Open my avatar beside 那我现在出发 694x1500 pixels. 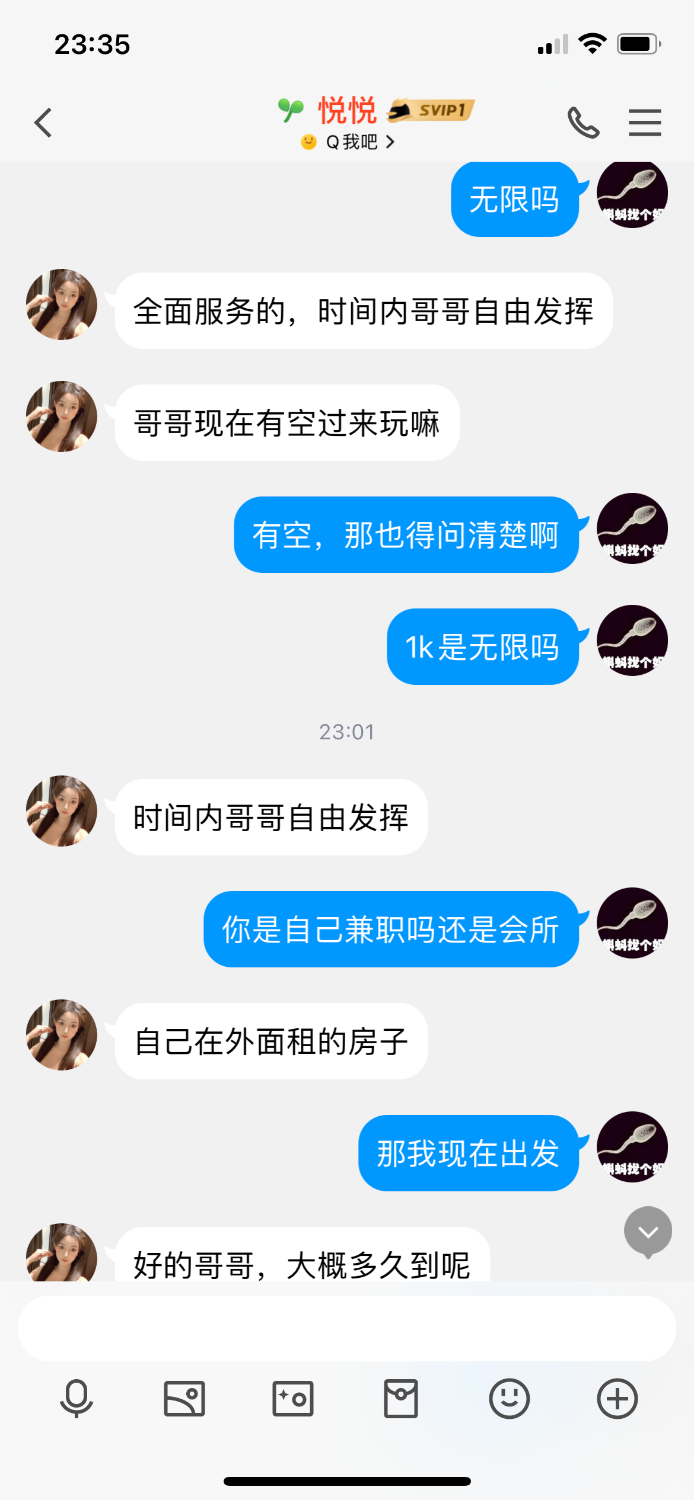point(632,1146)
